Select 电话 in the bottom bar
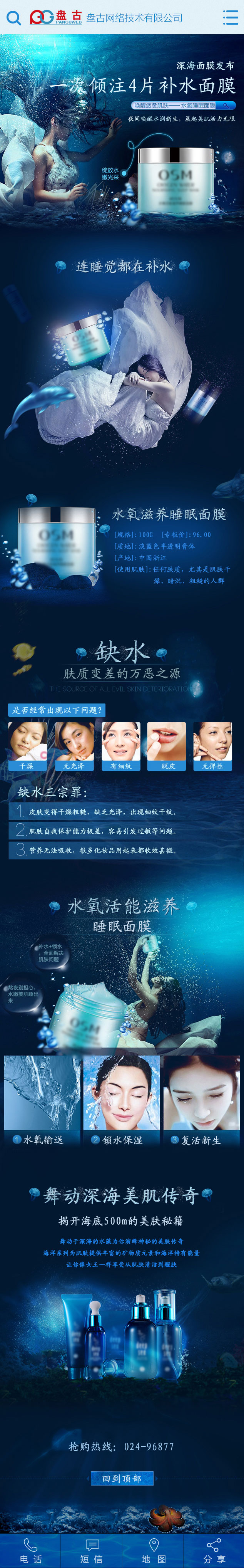The image size is (244, 1568). point(30,1550)
